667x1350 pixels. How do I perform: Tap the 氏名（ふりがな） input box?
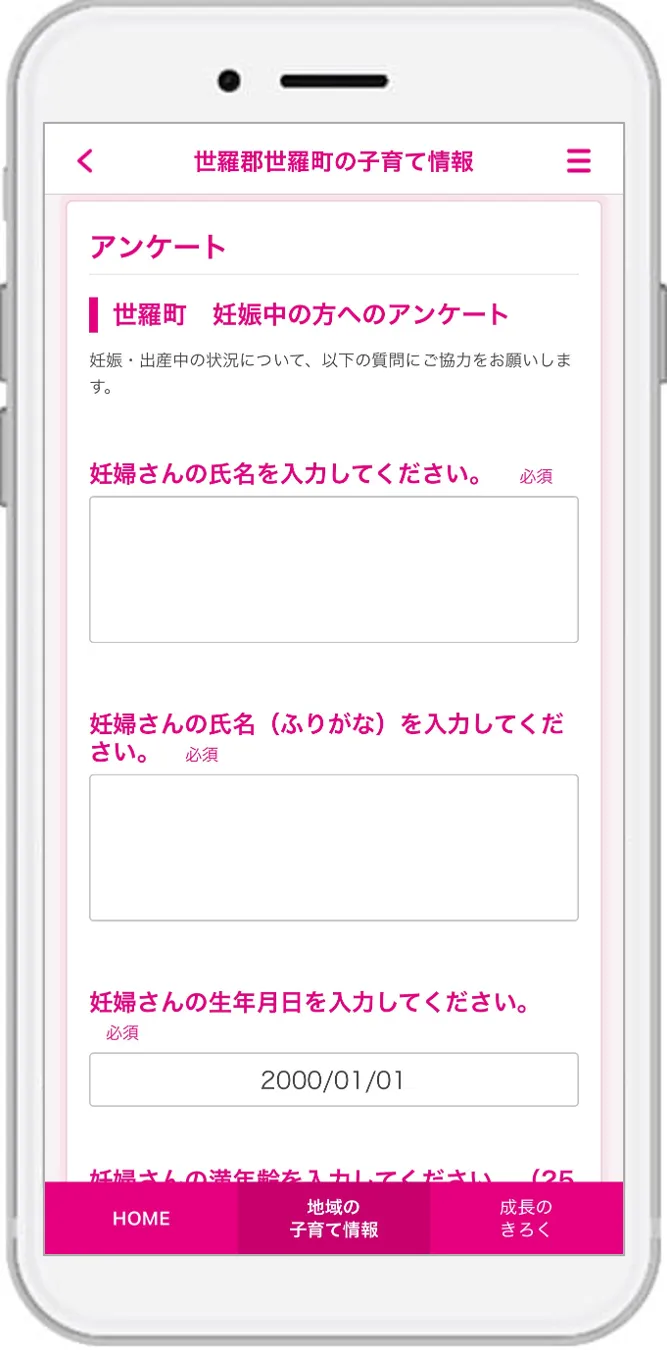333,847
